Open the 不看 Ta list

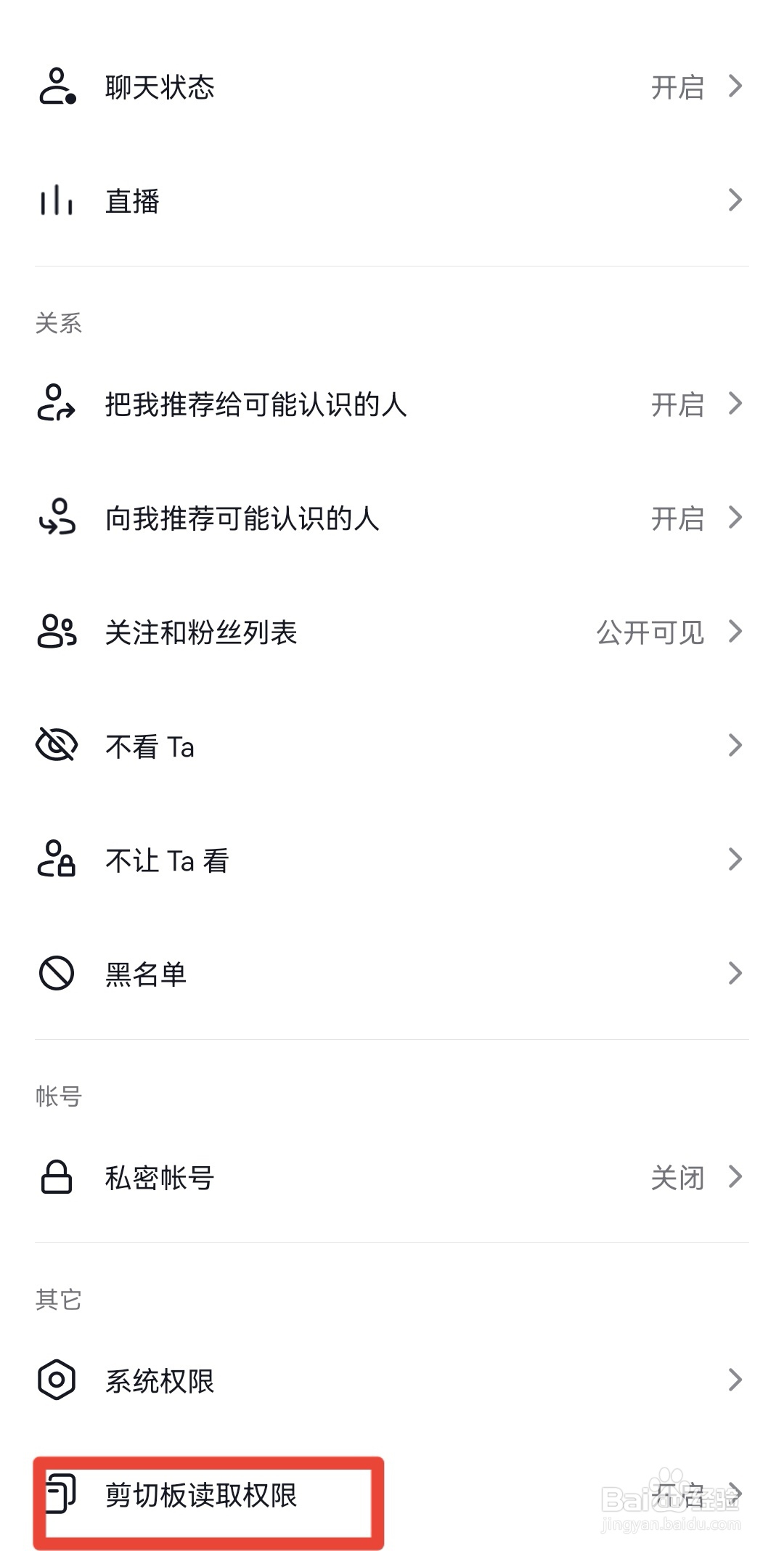pyautogui.click(x=392, y=746)
